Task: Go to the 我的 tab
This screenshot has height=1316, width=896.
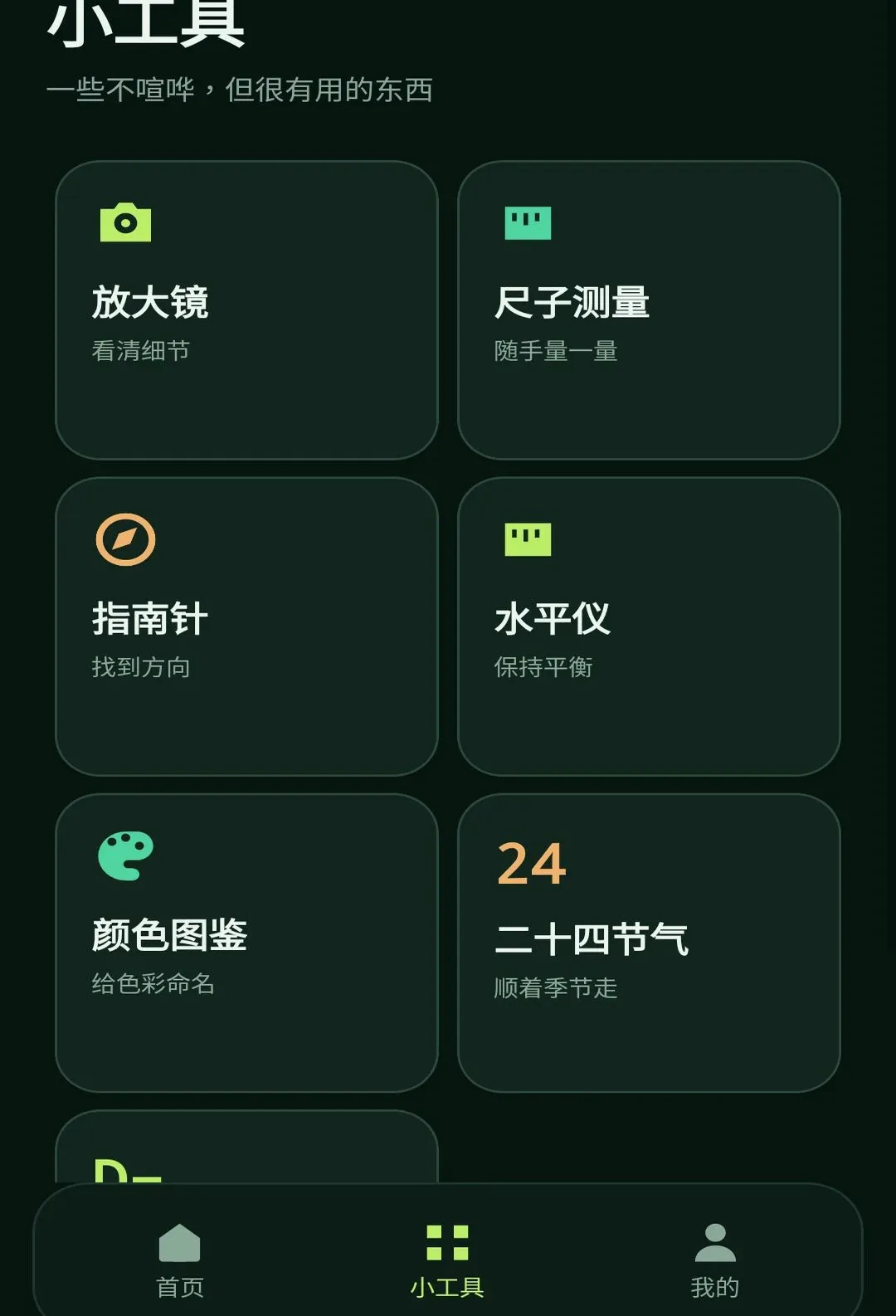Action: [715, 1260]
